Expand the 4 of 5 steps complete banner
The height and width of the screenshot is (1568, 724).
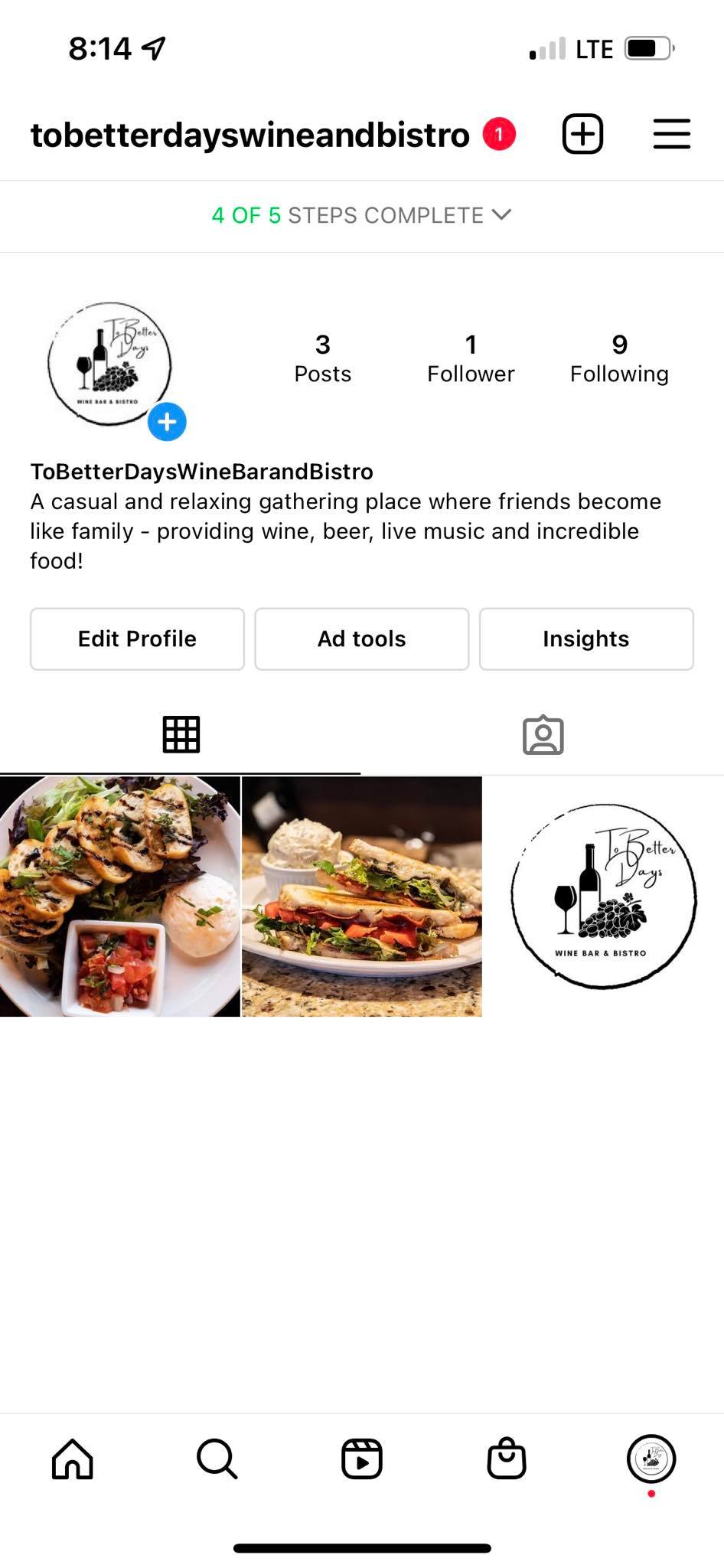(x=362, y=215)
